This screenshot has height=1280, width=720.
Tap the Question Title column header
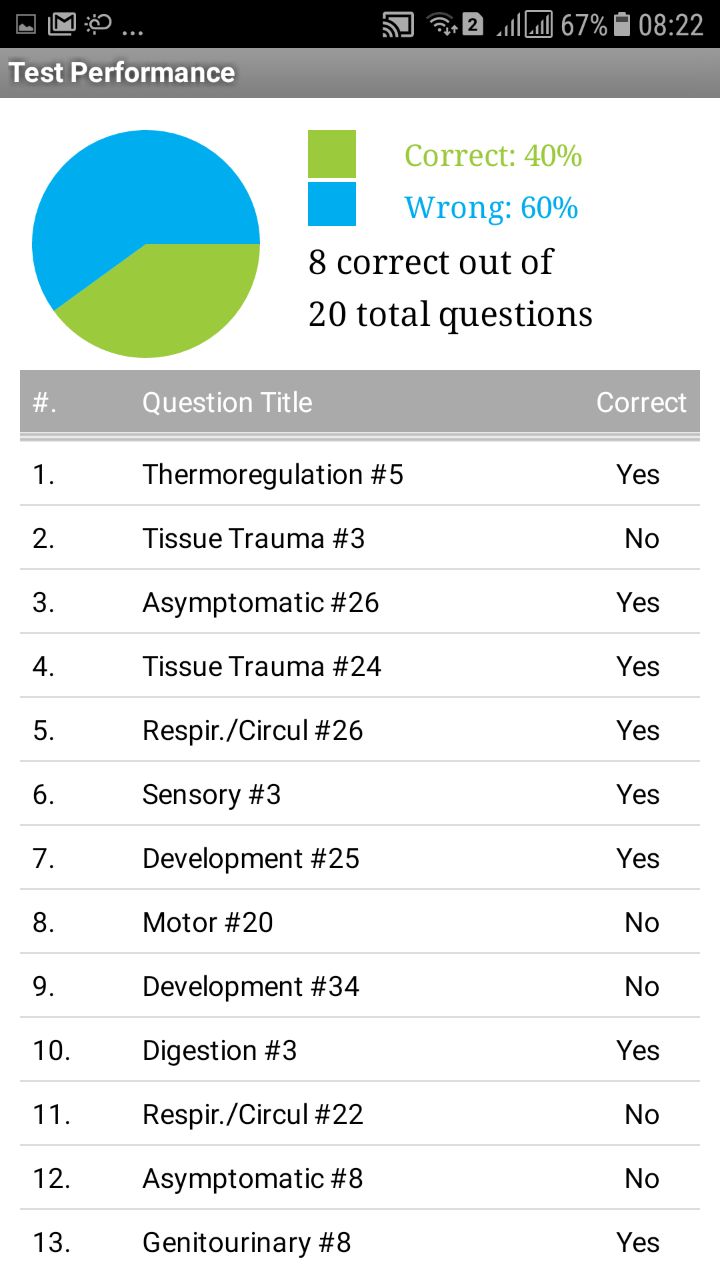tap(228, 402)
